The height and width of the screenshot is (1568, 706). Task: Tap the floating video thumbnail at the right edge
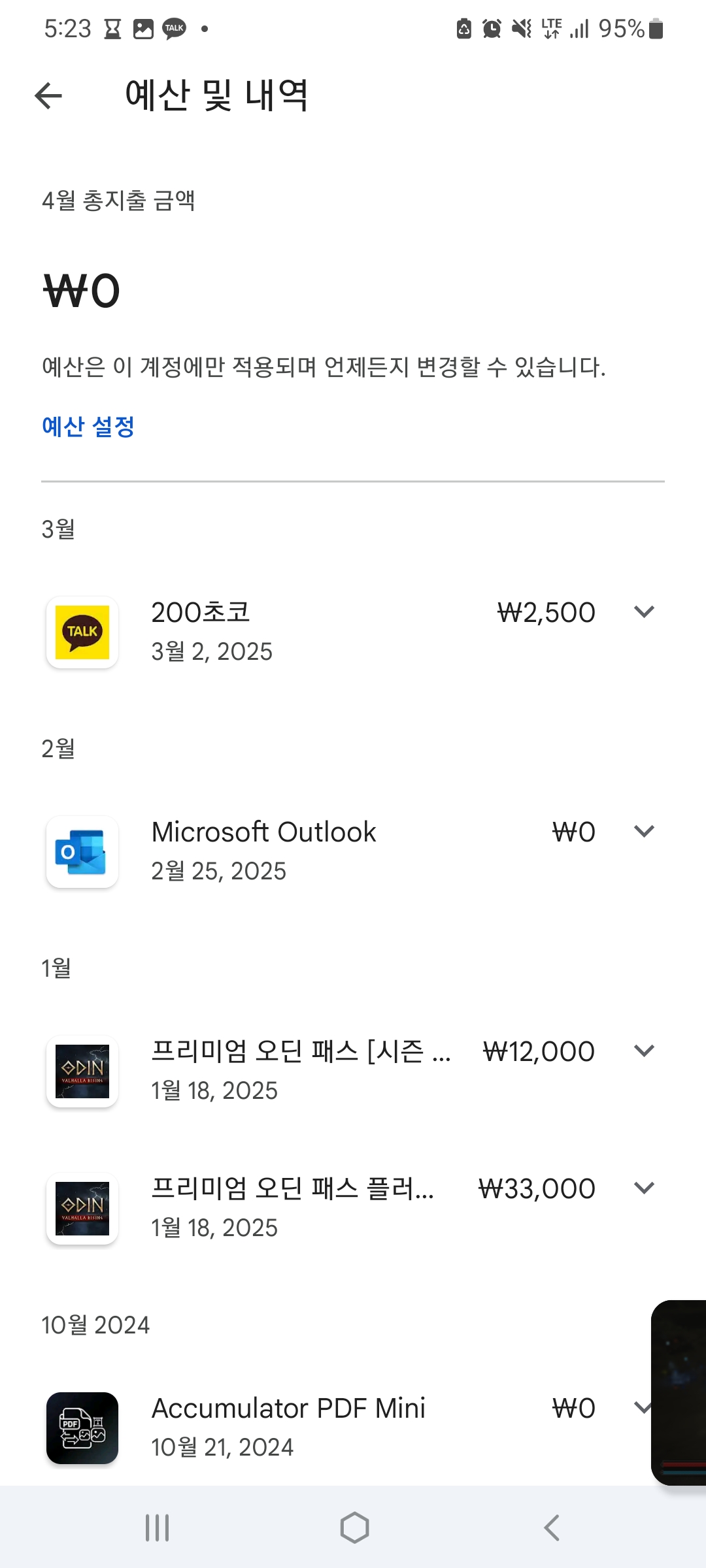tap(680, 1392)
